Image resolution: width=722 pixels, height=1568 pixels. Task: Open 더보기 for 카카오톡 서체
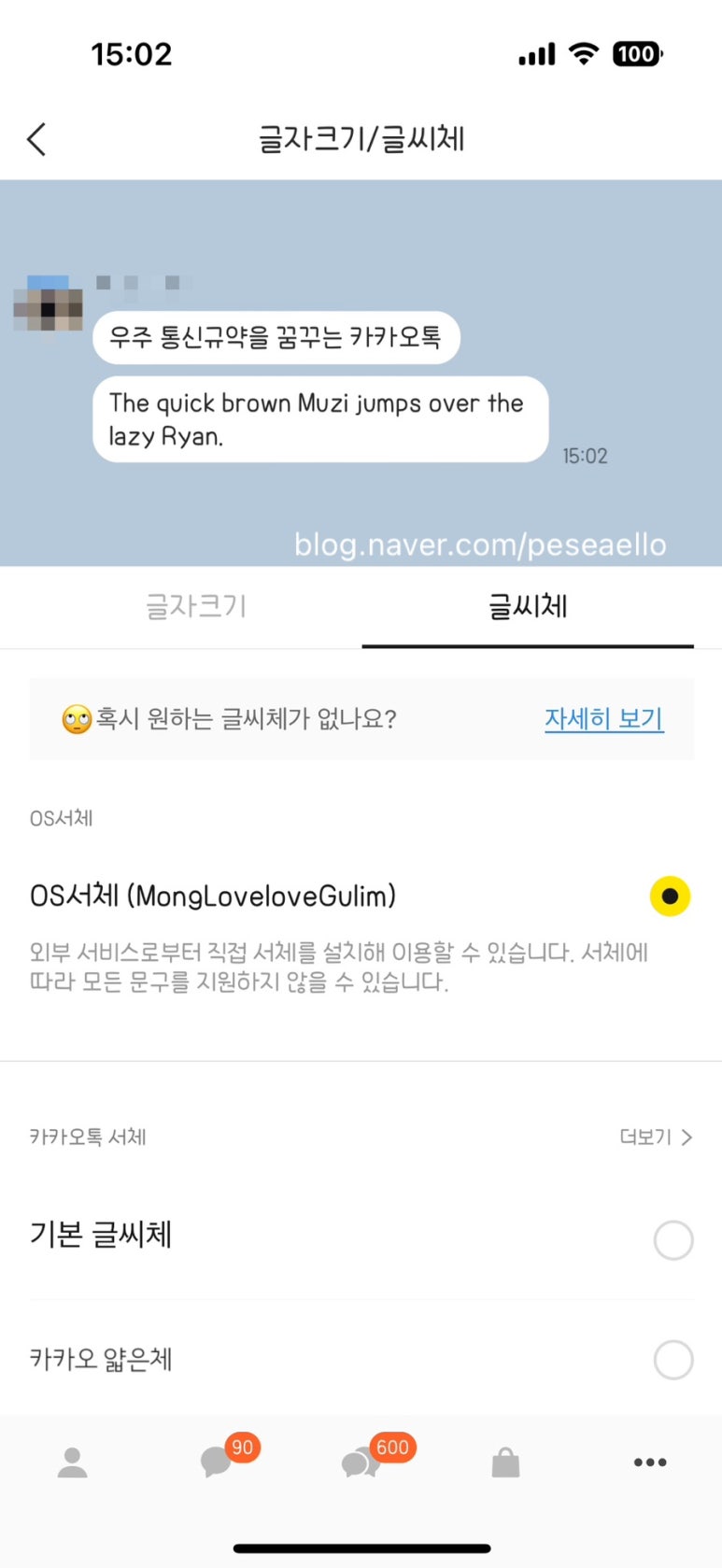pyautogui.click(x=656, y=1137)
